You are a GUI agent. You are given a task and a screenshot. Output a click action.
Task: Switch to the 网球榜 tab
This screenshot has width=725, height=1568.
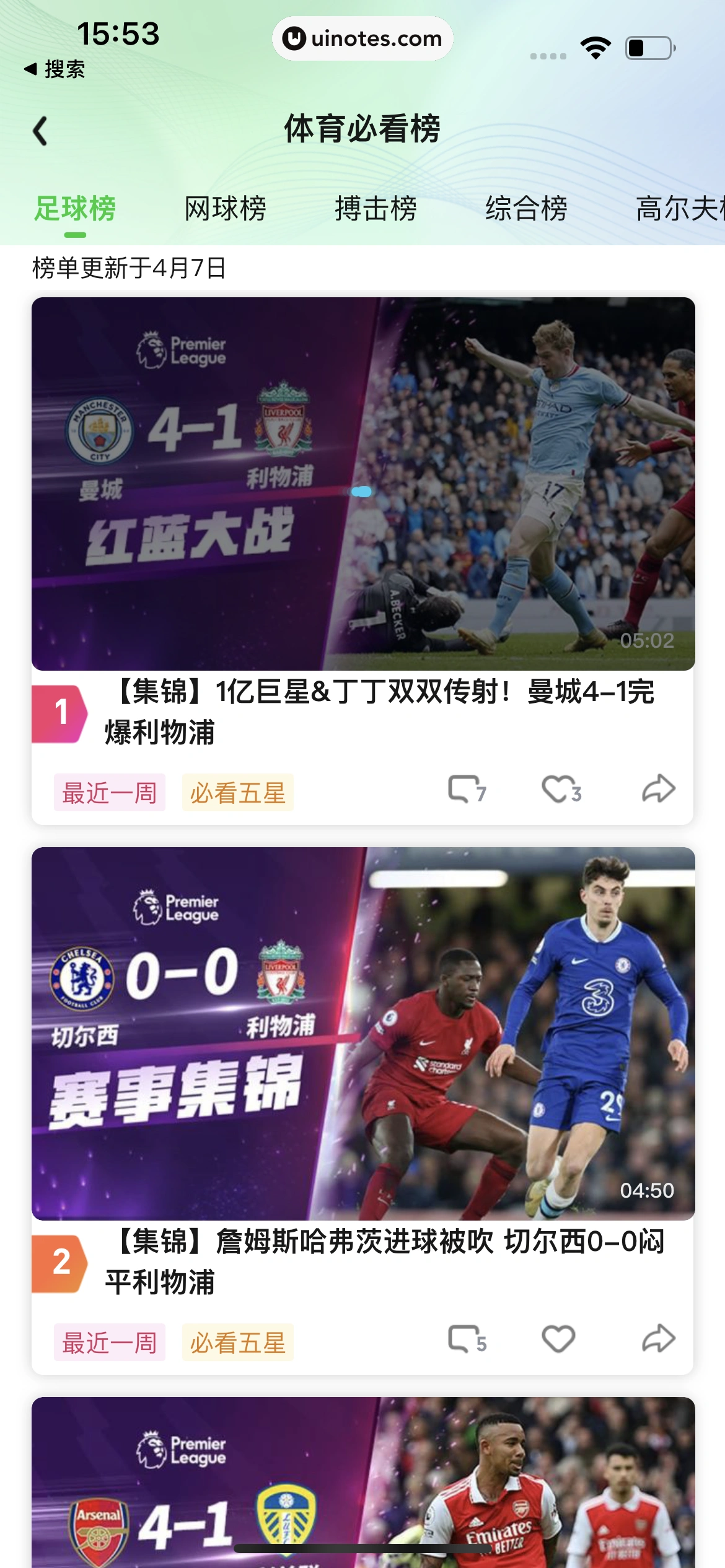(225, 208)
